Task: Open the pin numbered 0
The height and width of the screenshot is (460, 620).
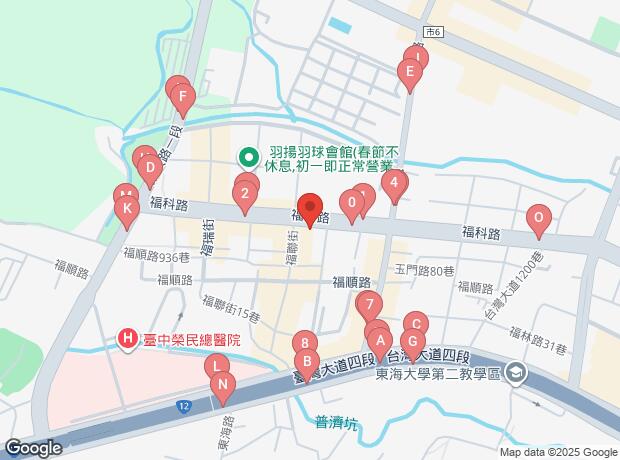Action: coord(351,205)
